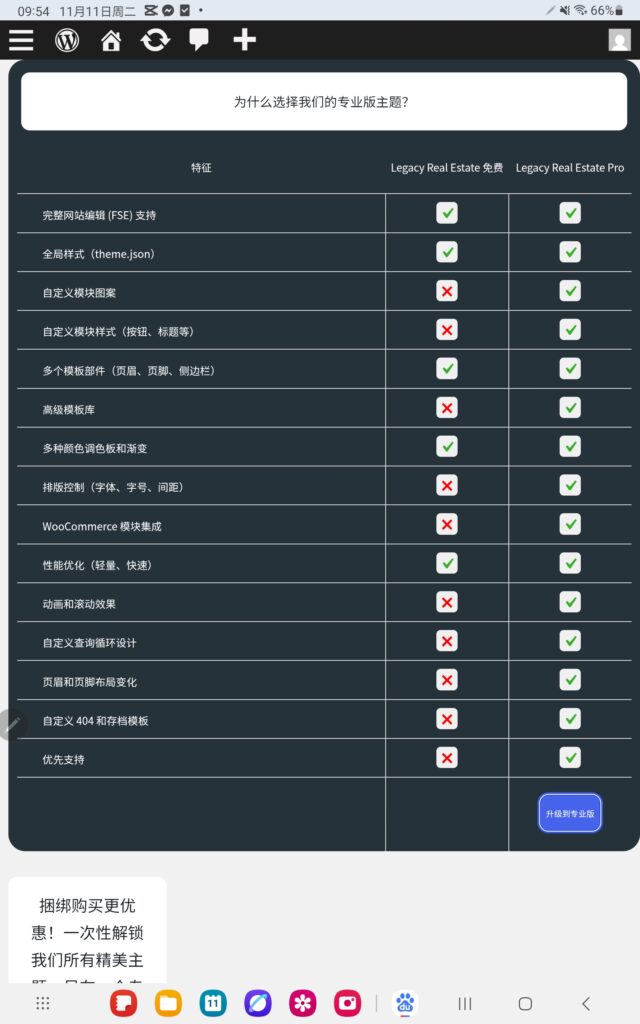Go back with system back button
640x1024 pixels.
tap(586, 1003)
